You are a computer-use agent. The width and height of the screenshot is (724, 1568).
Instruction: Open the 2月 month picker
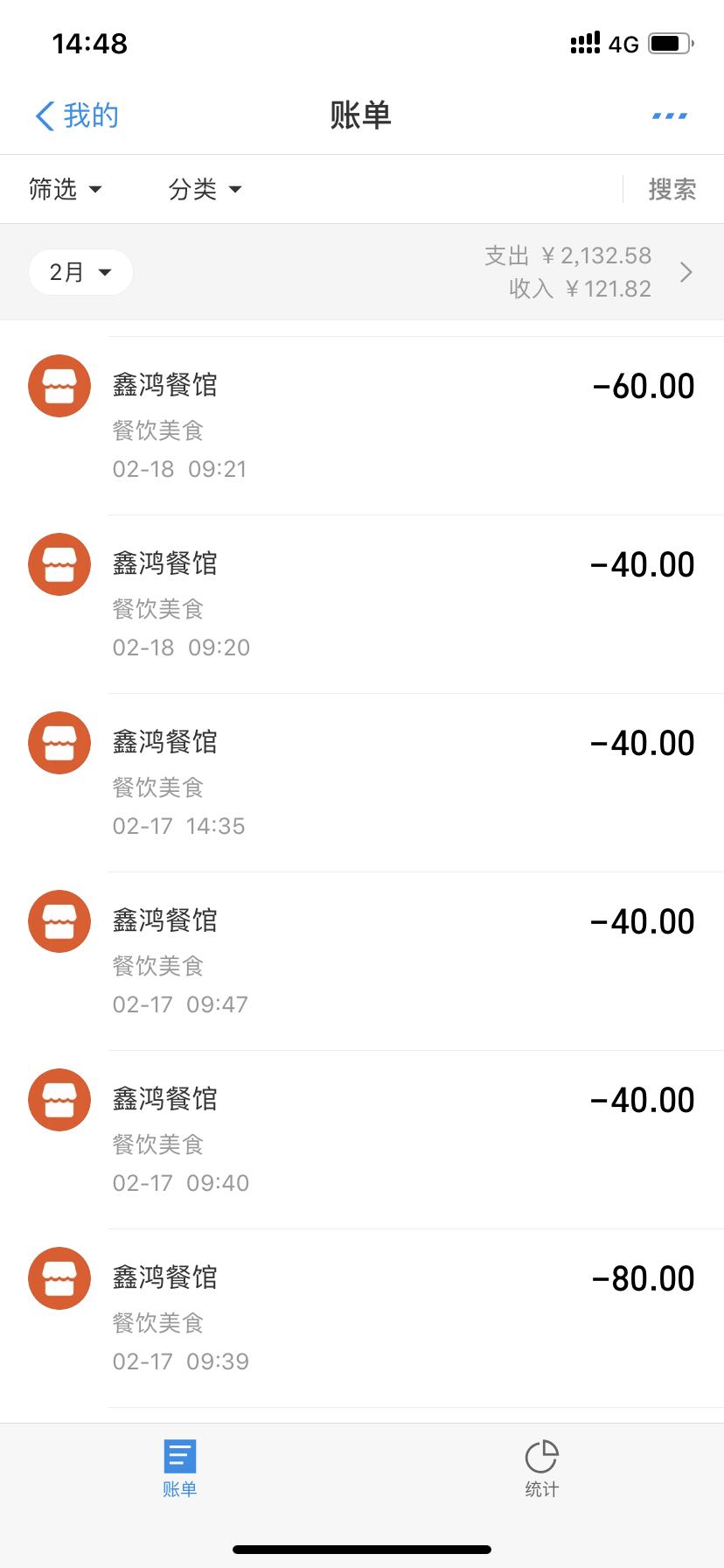point(80,272)
